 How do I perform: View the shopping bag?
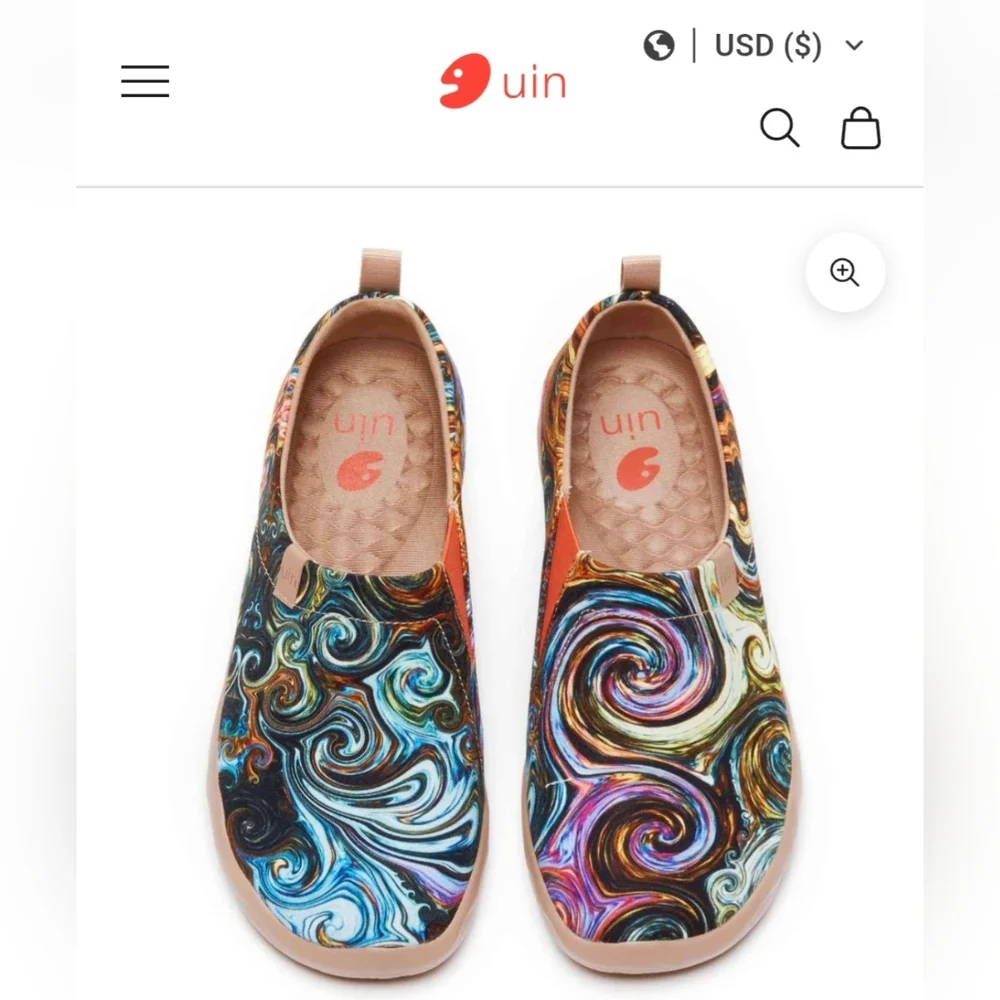pyautogui.click(x=860, y=128)
